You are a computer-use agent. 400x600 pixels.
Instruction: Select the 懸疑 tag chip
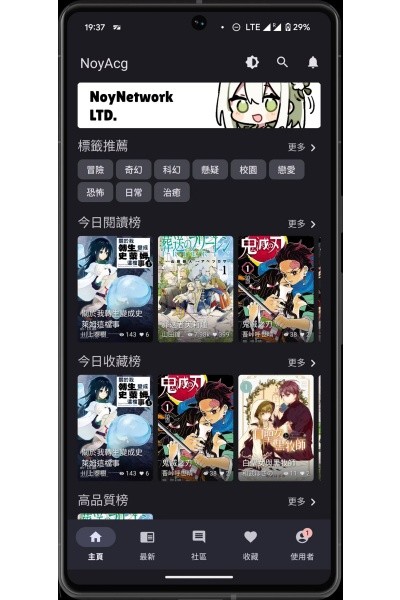pyautogui.click(x=210, y=170)
